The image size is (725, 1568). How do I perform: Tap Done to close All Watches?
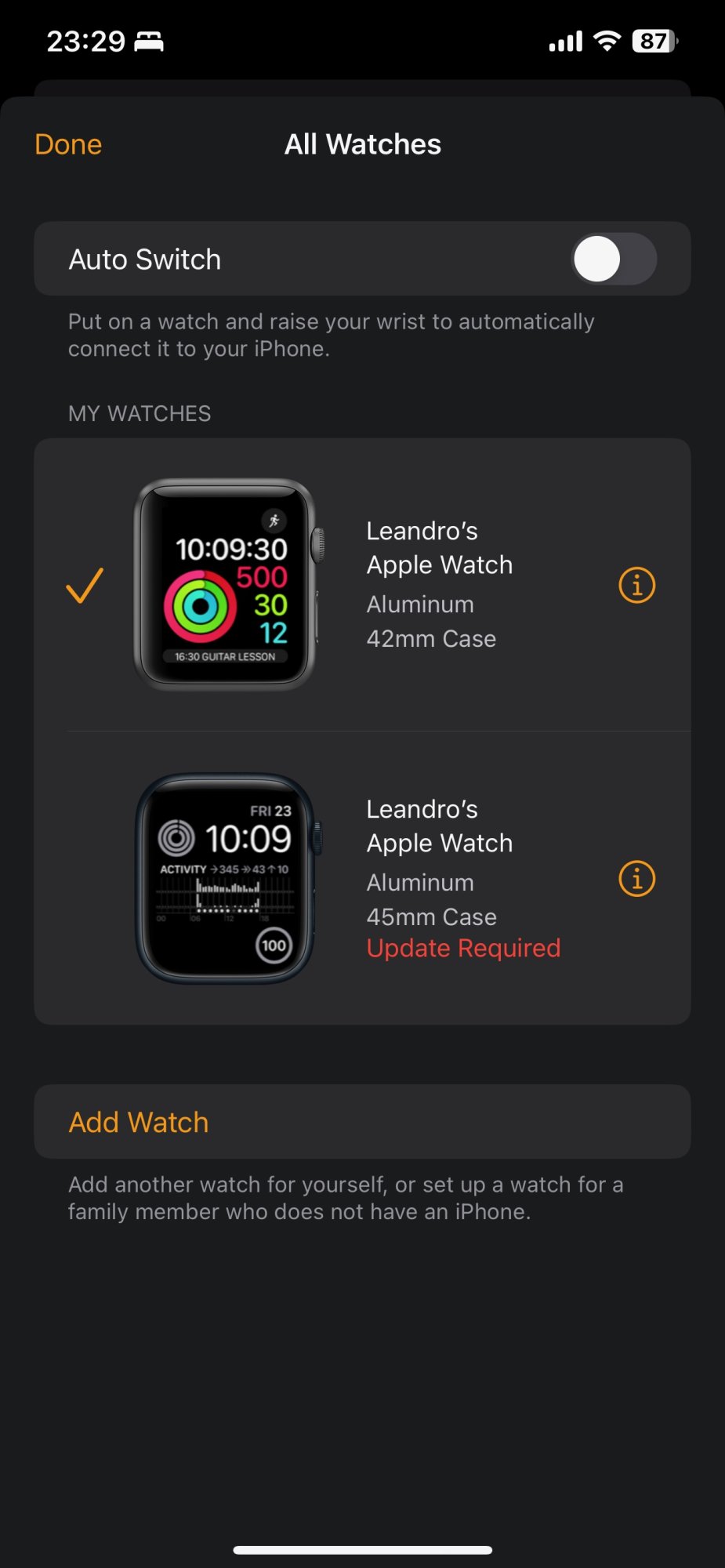click(x=68, y=145)
